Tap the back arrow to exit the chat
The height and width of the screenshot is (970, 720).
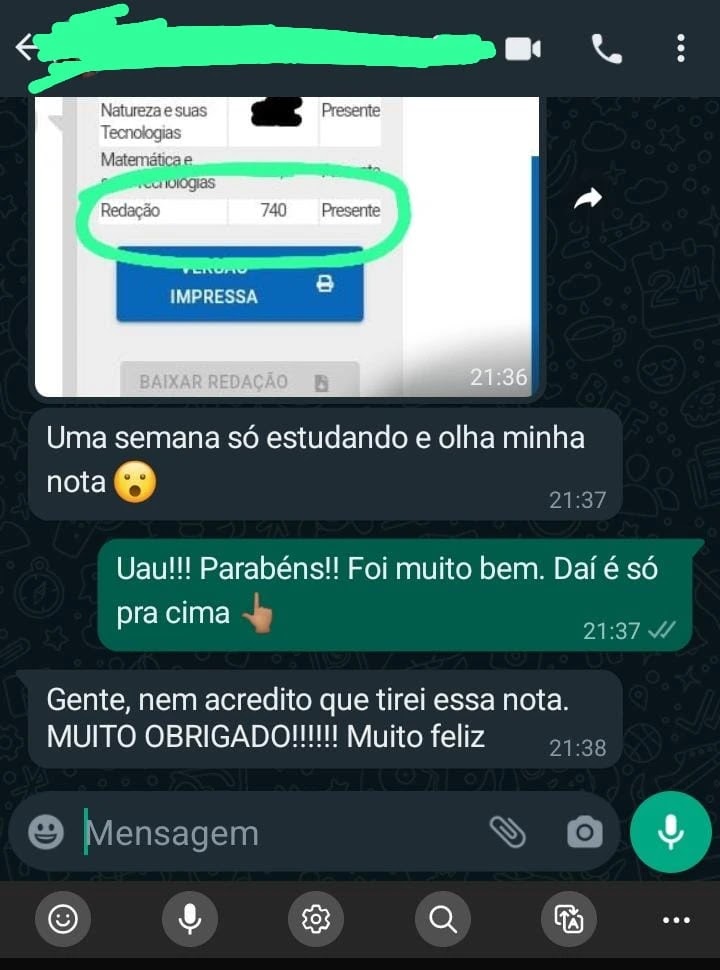(x=25, y=47)
